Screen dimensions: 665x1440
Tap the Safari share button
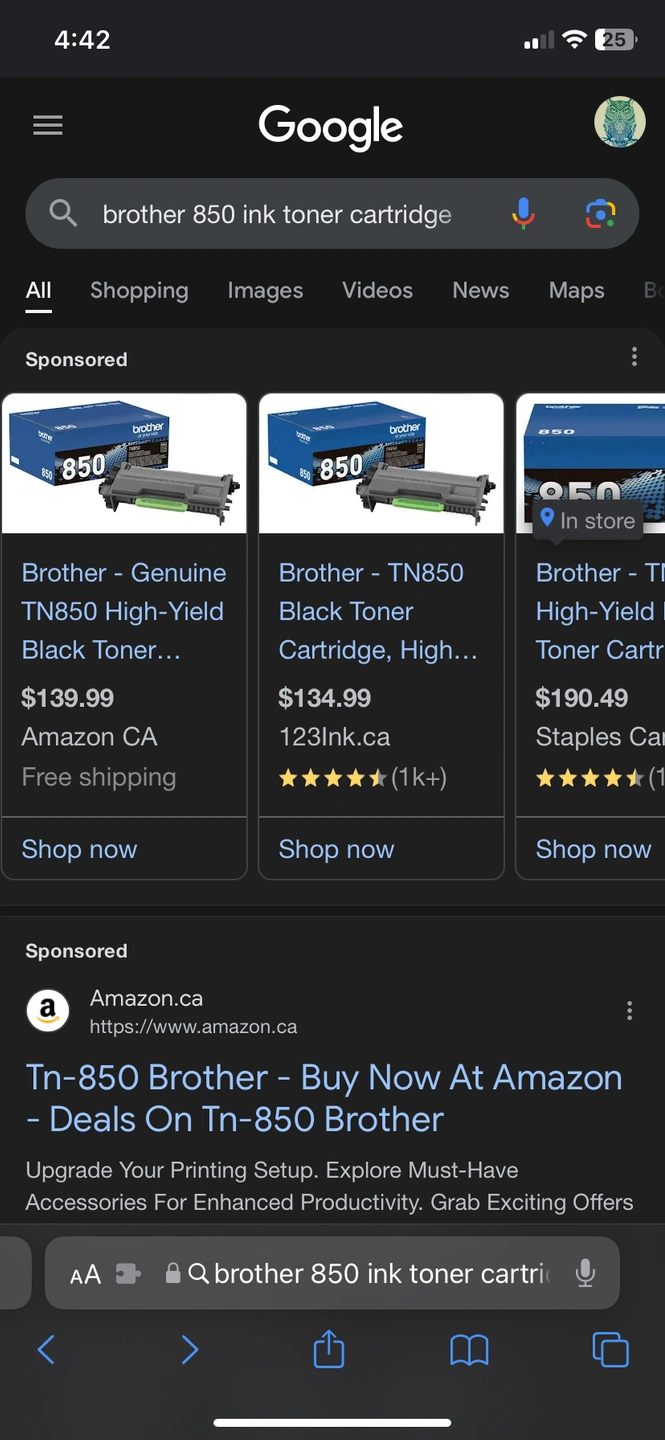point(329,1351)
